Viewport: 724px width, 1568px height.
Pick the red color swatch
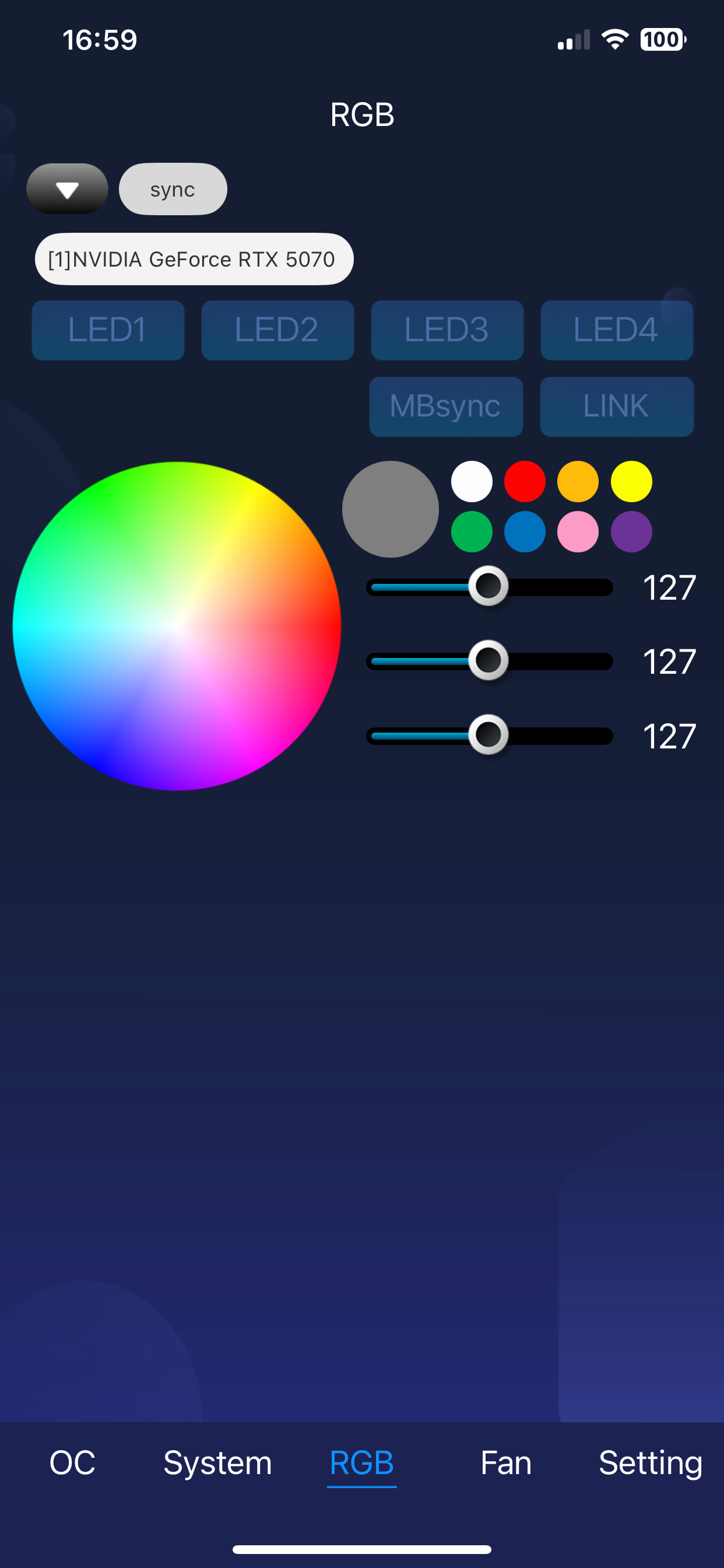[525, 481]
